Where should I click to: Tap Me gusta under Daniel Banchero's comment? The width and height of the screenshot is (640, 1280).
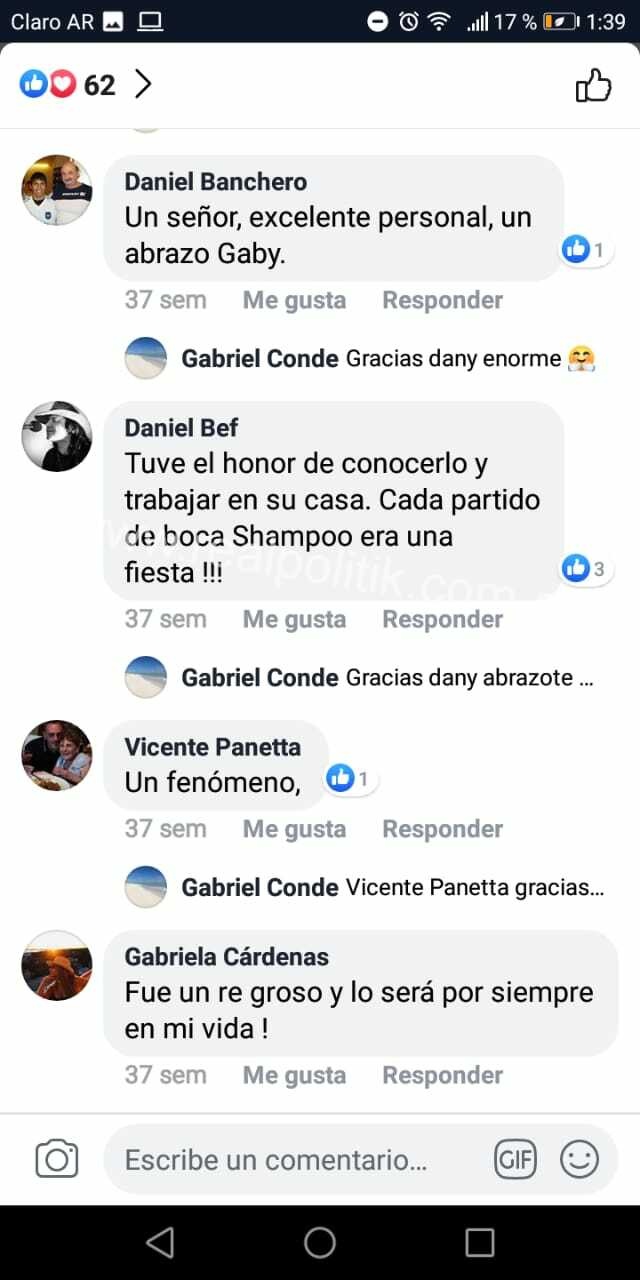tap(294, 300)
